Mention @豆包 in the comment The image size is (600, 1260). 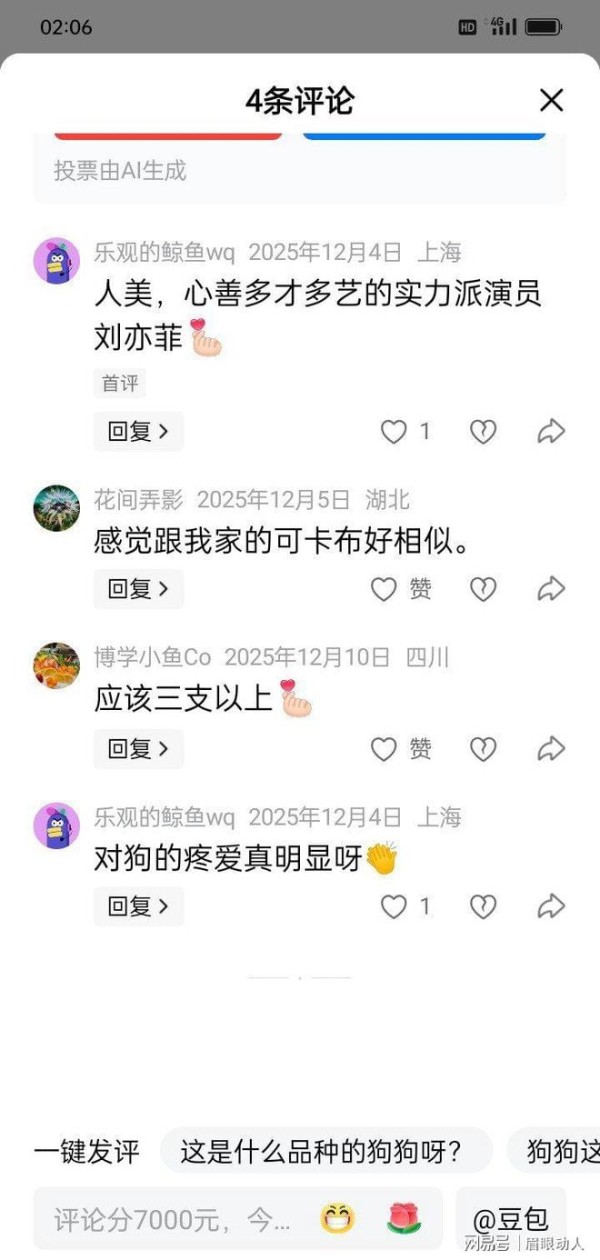(510, 1218)
